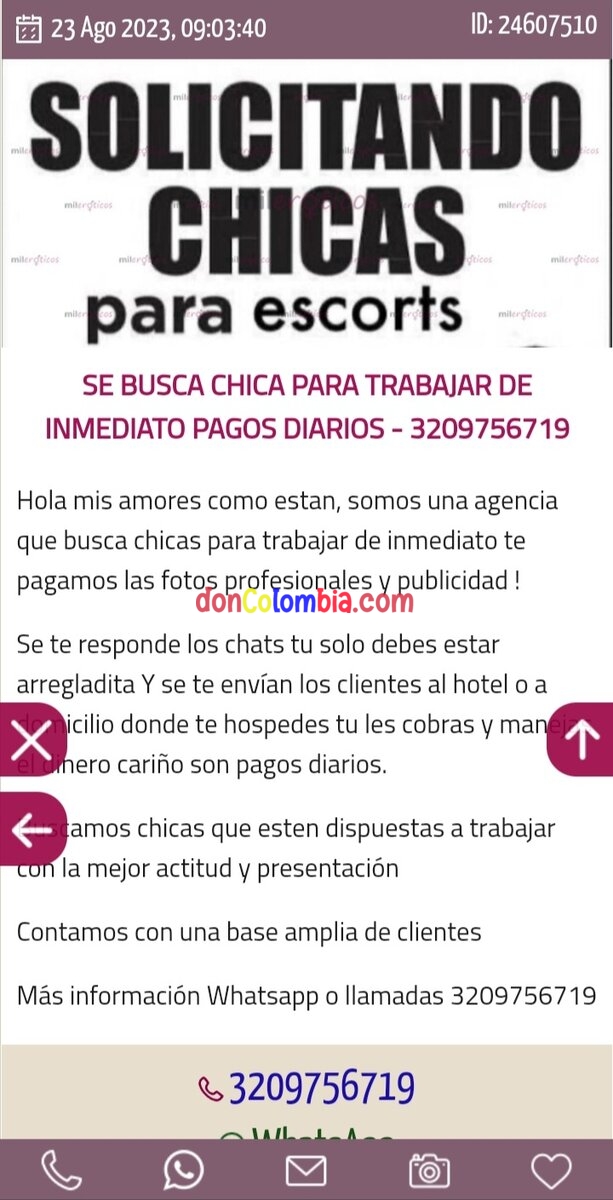Save this ad to favorites with the heart
Viewport: 613px width, 1200px height.
[x=551, y=1170]
